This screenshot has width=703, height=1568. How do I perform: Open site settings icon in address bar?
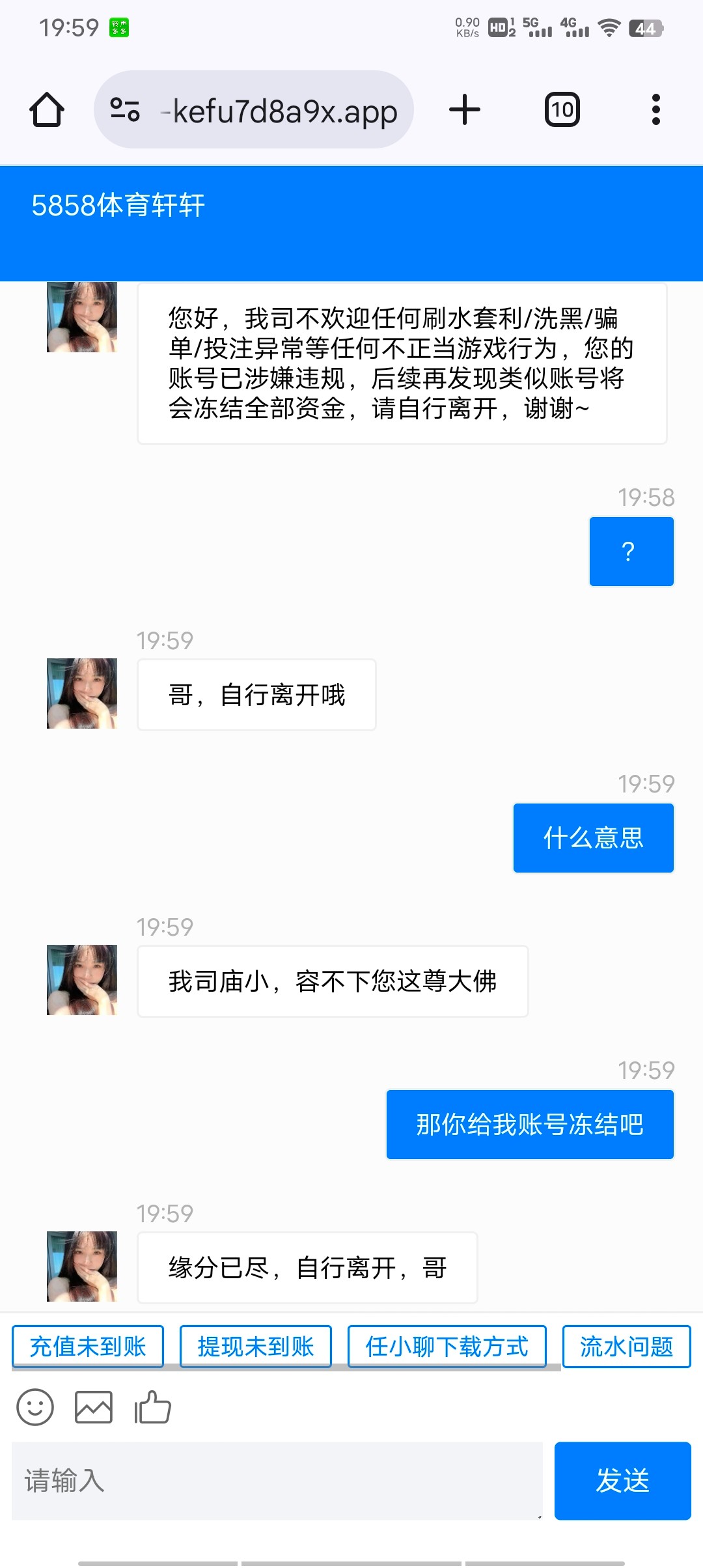(125, 109)
